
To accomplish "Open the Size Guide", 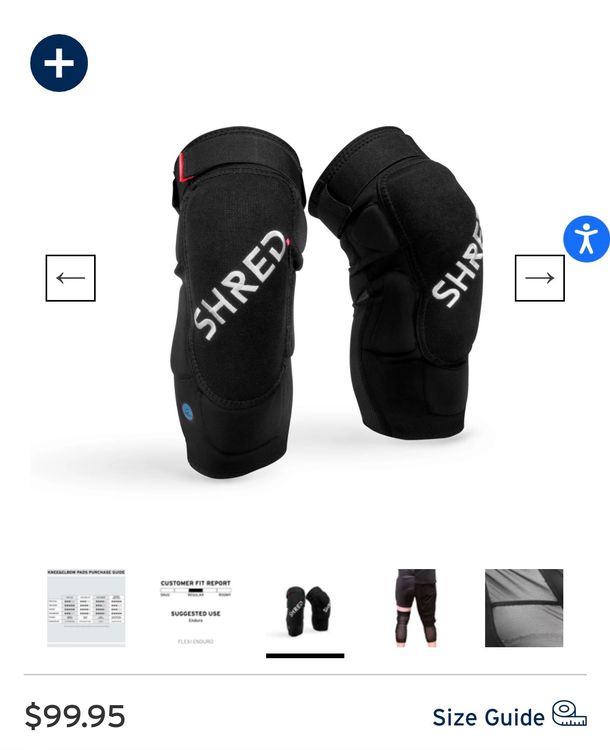I will (x=508, y=716).
